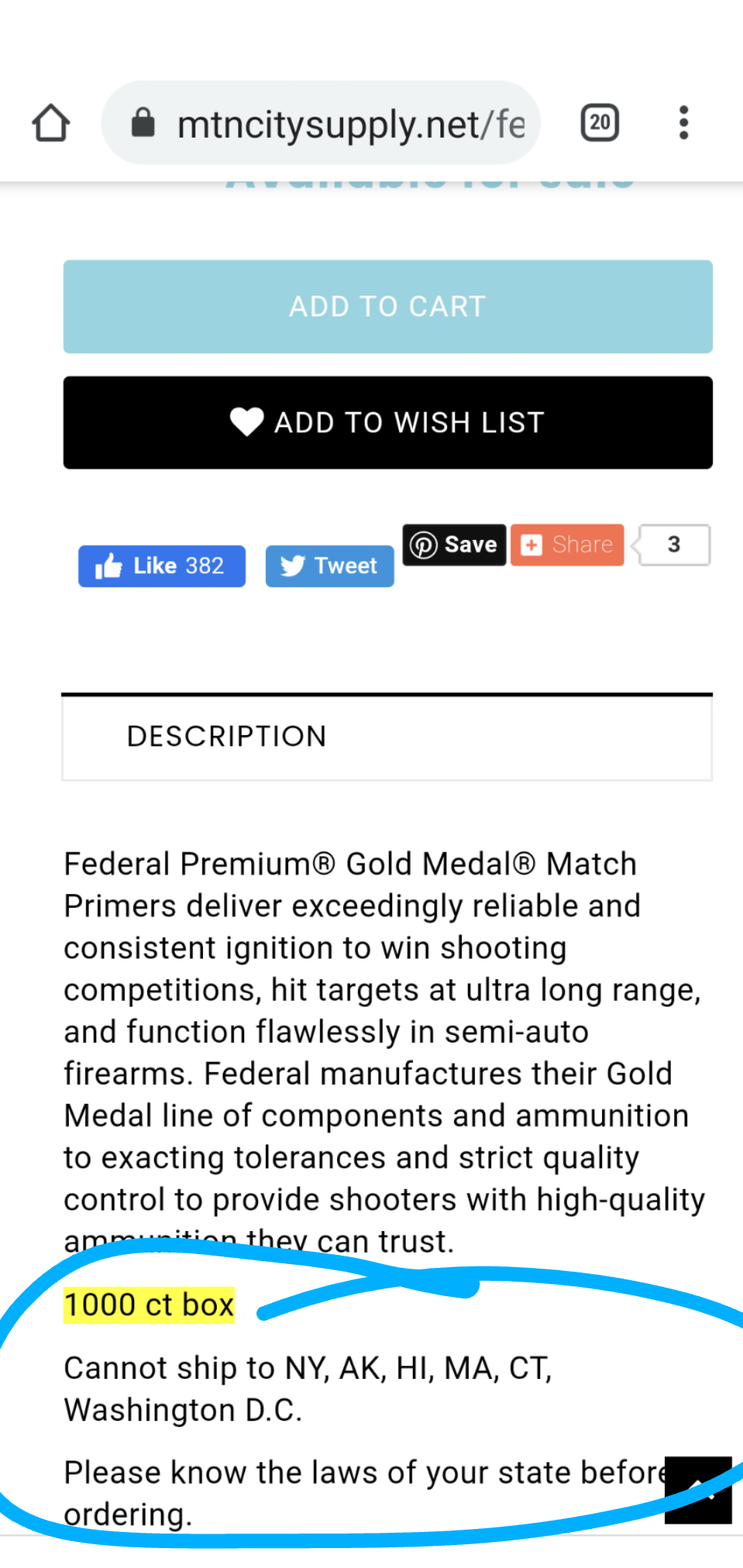This screenshot has width=743, height=1568.
Task: Open the tab switcher showing 20 tabs
Action: click(x=600, y=123)
